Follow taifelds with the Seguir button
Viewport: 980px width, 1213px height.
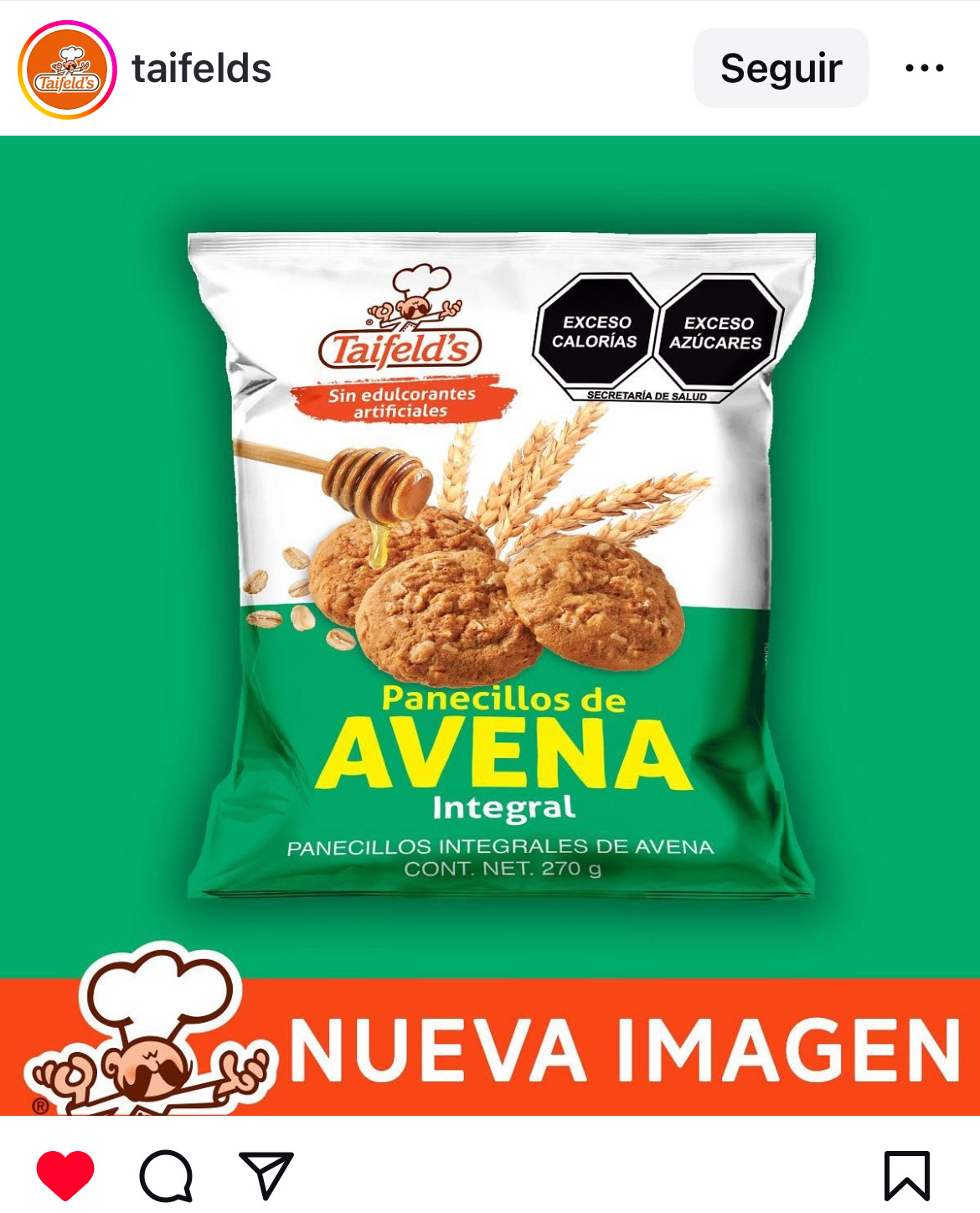pyautogui.click(x=781, y=68)
